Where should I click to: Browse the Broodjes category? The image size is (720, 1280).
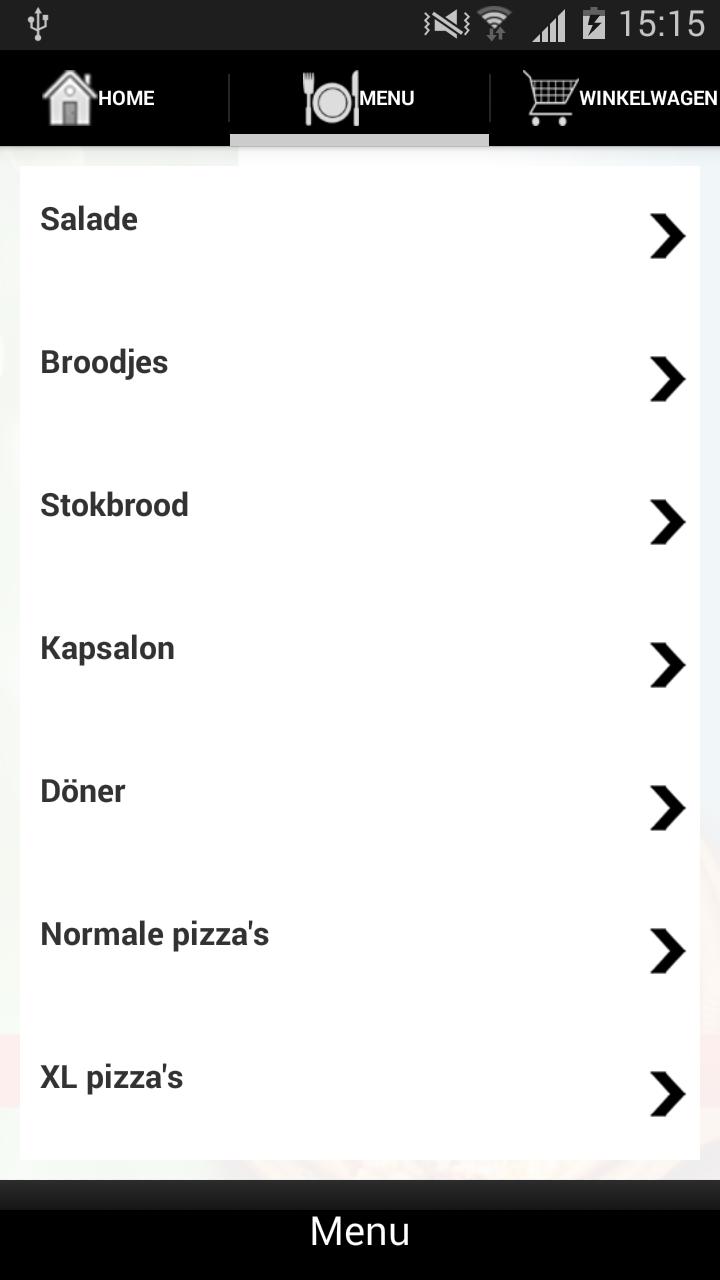[x=360, y=378]
